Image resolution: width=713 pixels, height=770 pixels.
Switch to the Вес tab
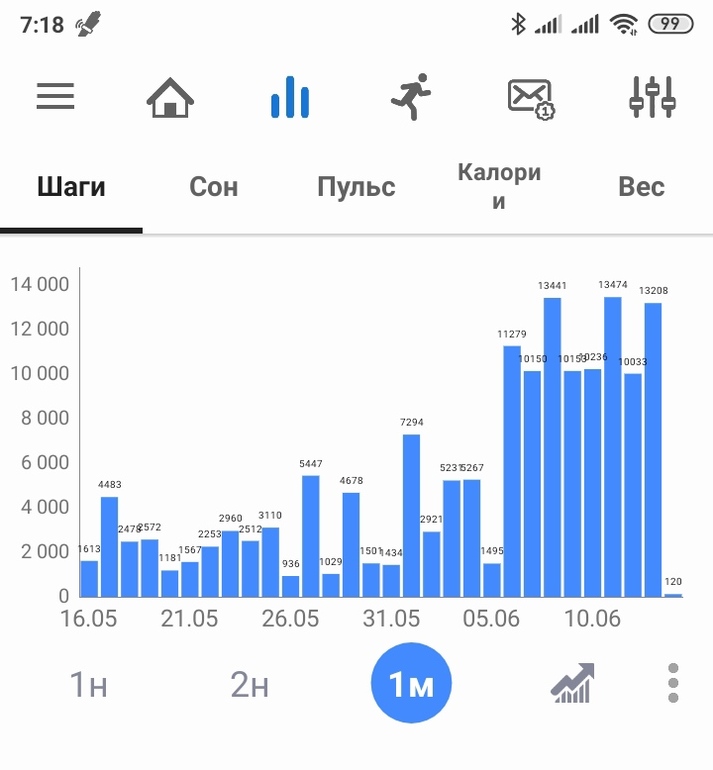coord(641,187)
